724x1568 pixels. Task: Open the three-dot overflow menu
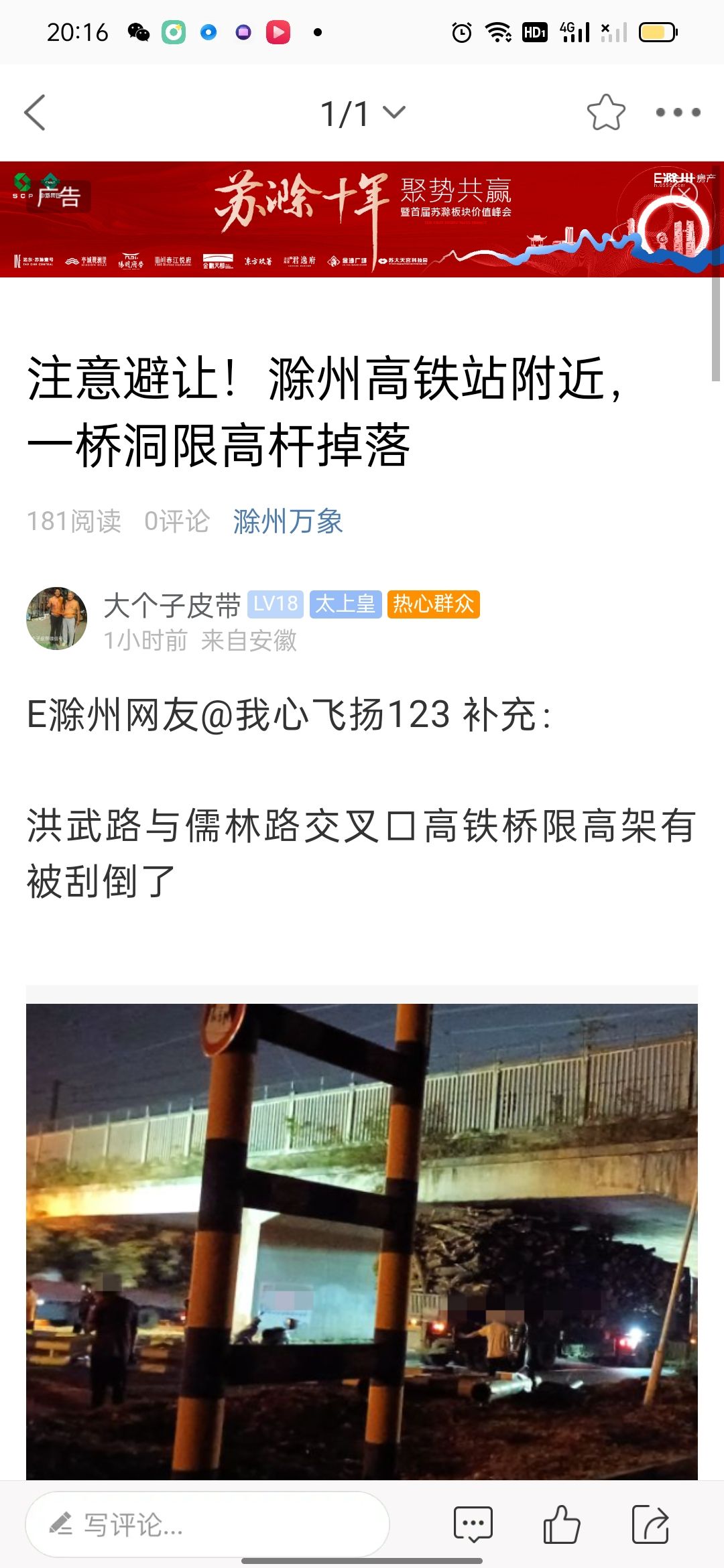(678, 113)
